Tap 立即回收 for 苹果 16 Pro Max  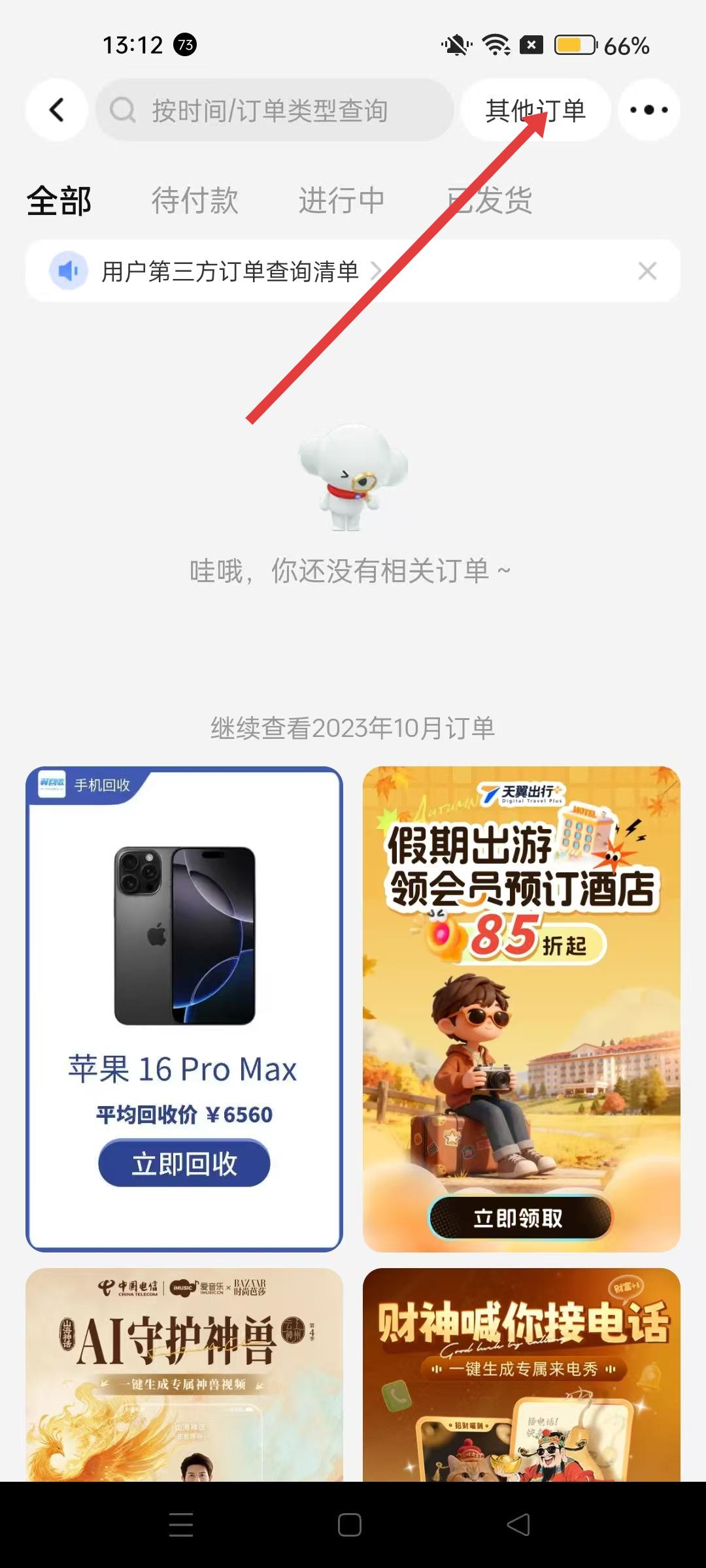tap(184, 1164)
